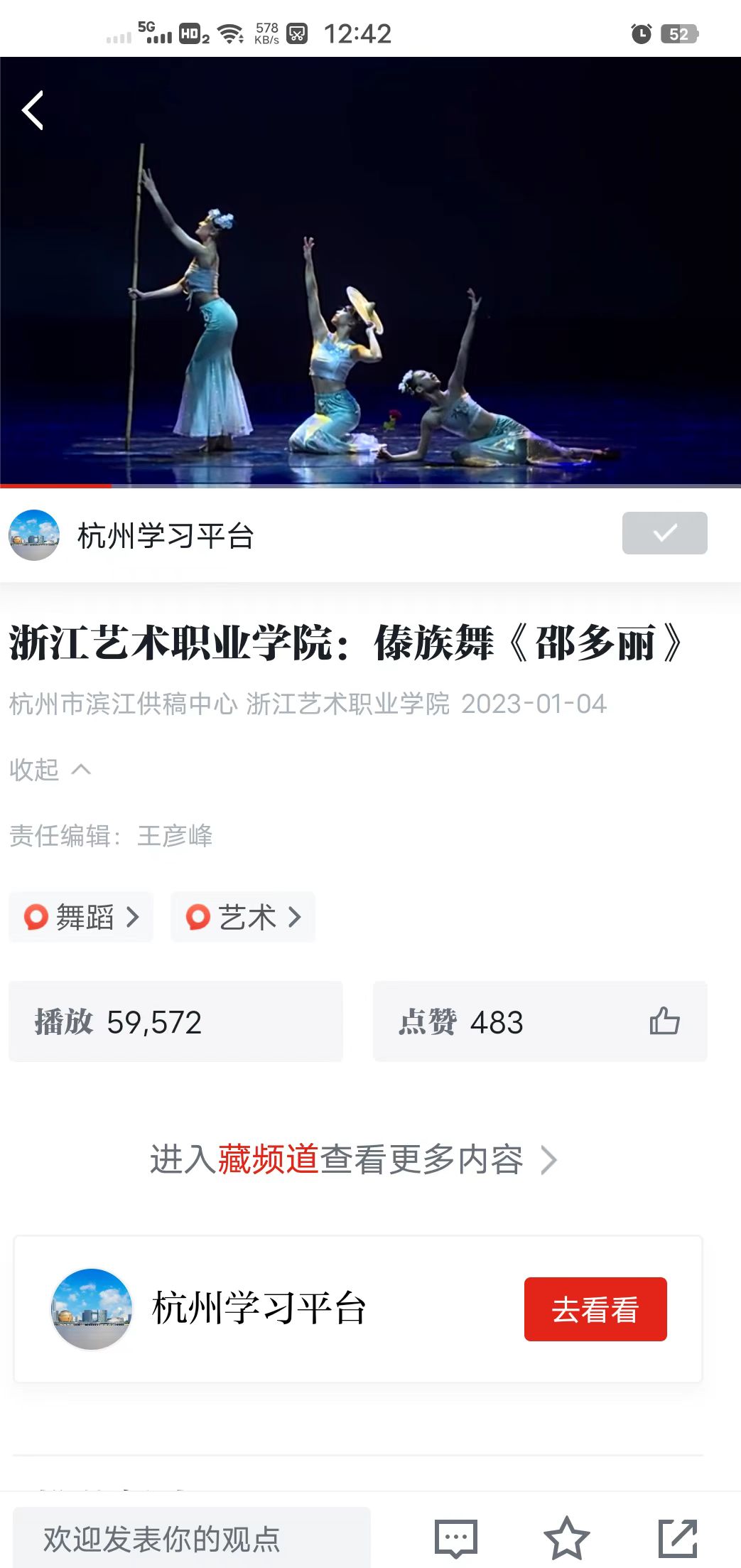
Task: Open the 杭州学习平台 author profile under the video
Action: point(165,535)
